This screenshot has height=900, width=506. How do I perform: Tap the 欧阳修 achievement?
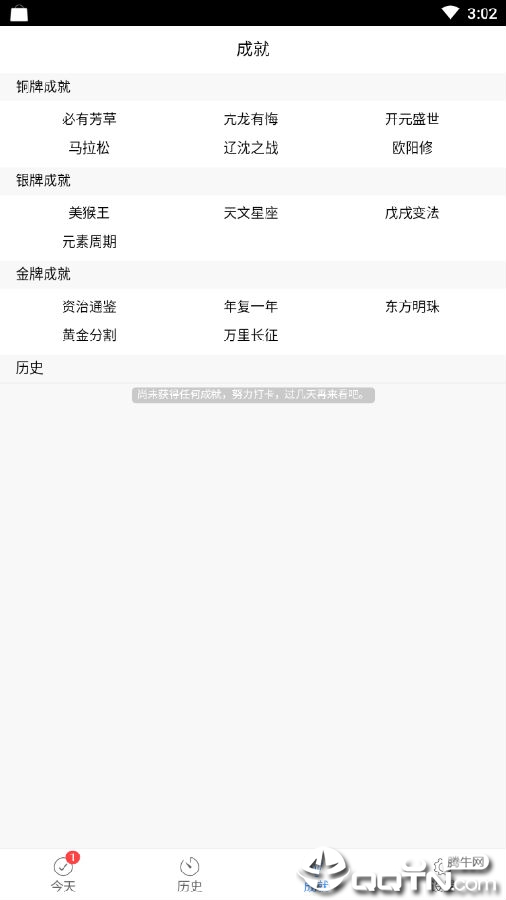(412, 148)
